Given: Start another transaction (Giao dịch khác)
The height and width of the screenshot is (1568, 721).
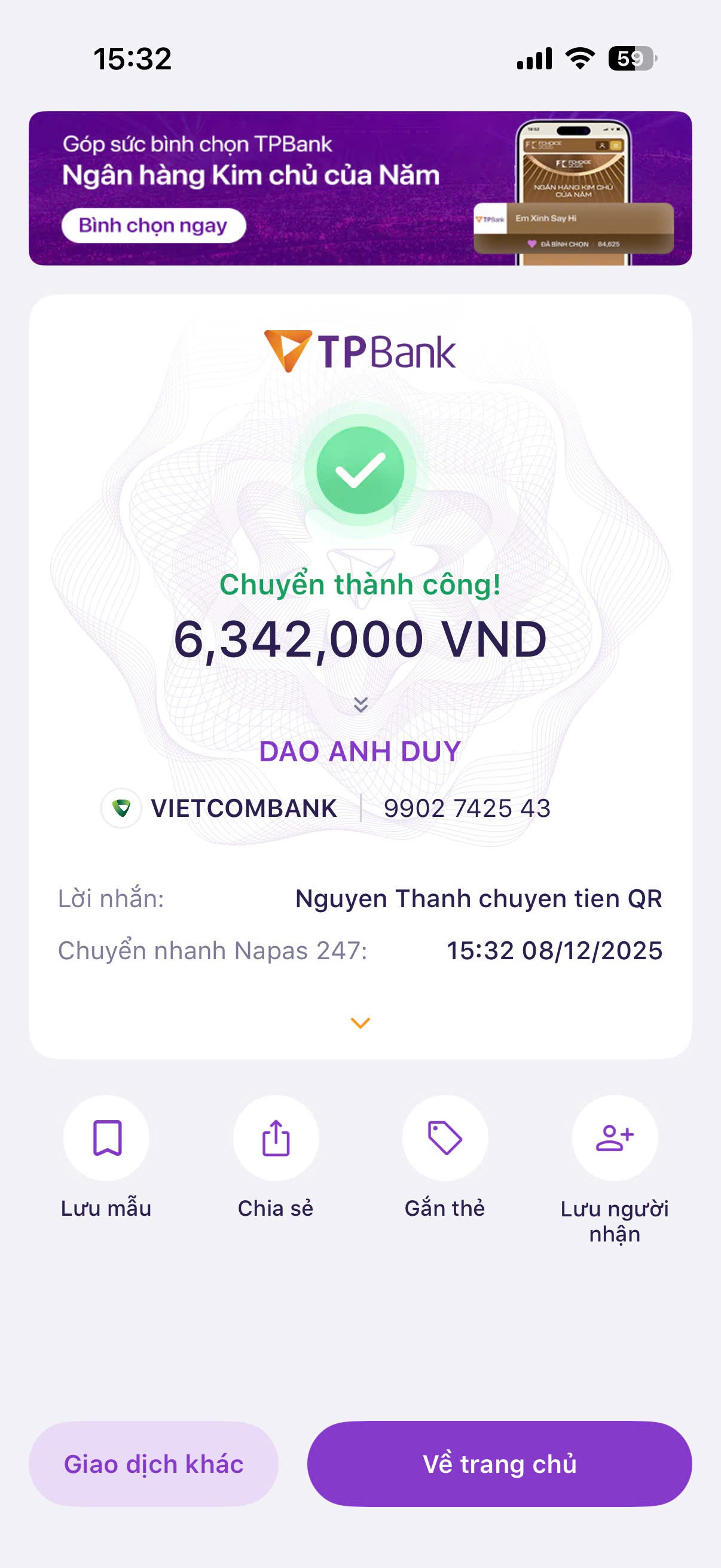Looking at the screenshot, I should click(153, 1464).
